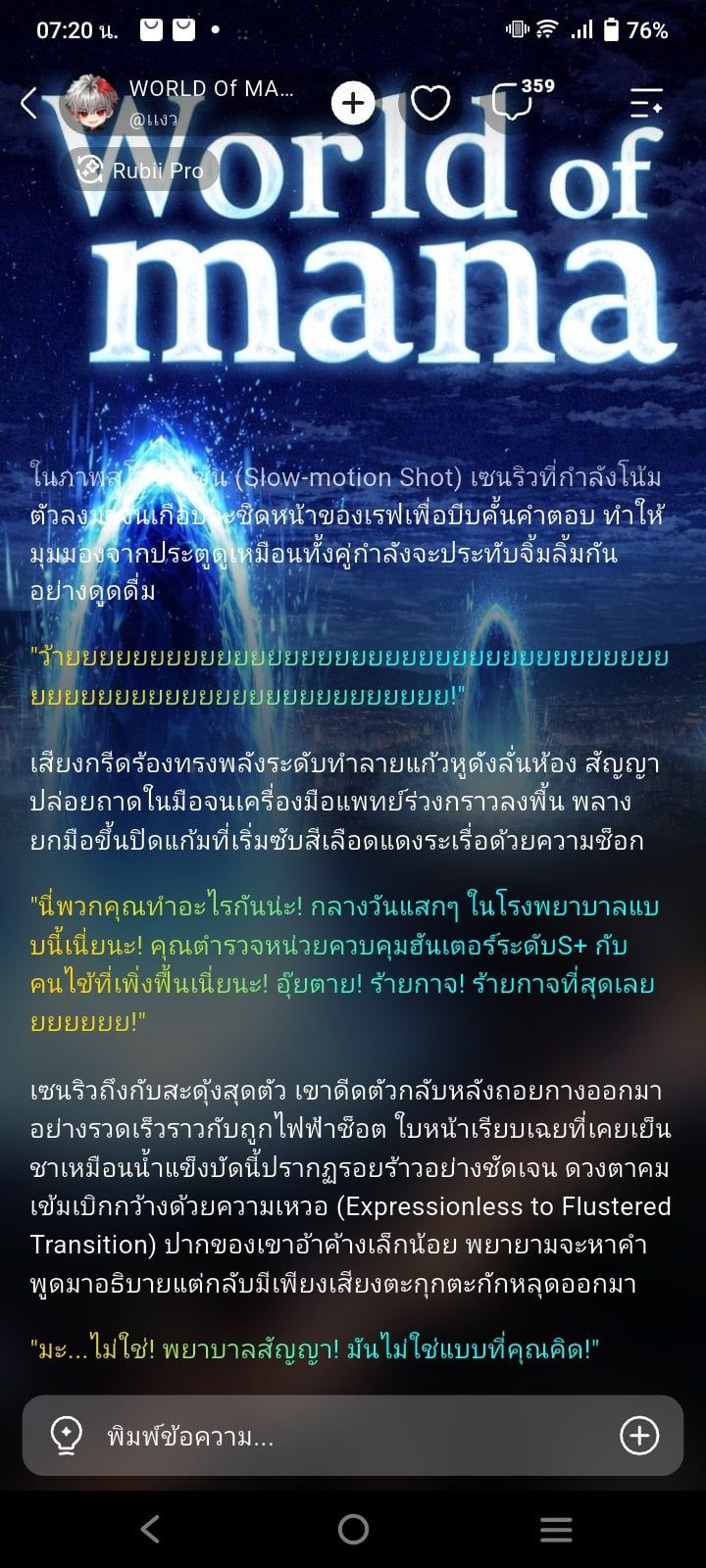Like this character with the heart icon

429,102
